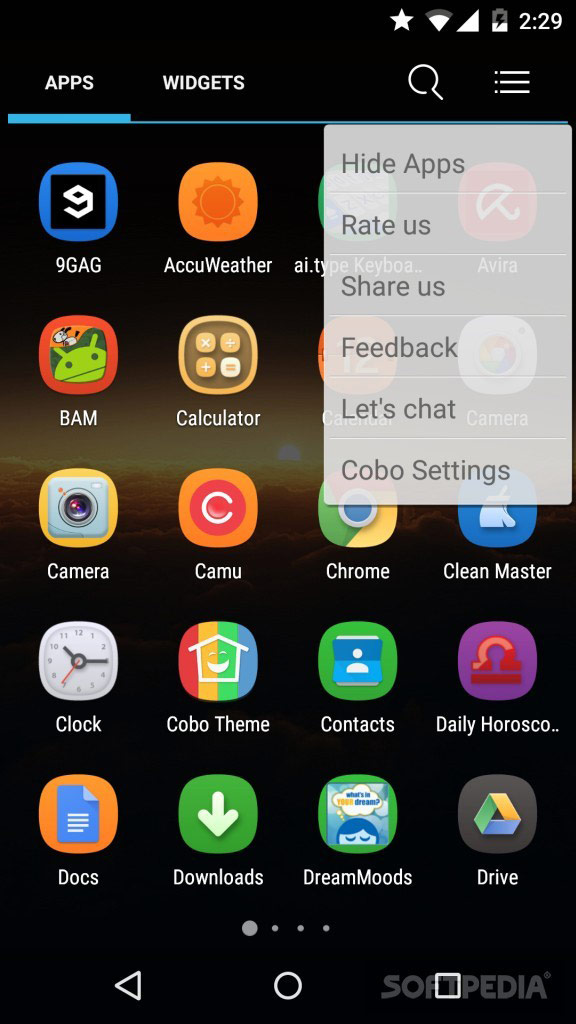The image size is (576, 1024).
Task: Select the Apps tab
Action: (x=69, y=83)
